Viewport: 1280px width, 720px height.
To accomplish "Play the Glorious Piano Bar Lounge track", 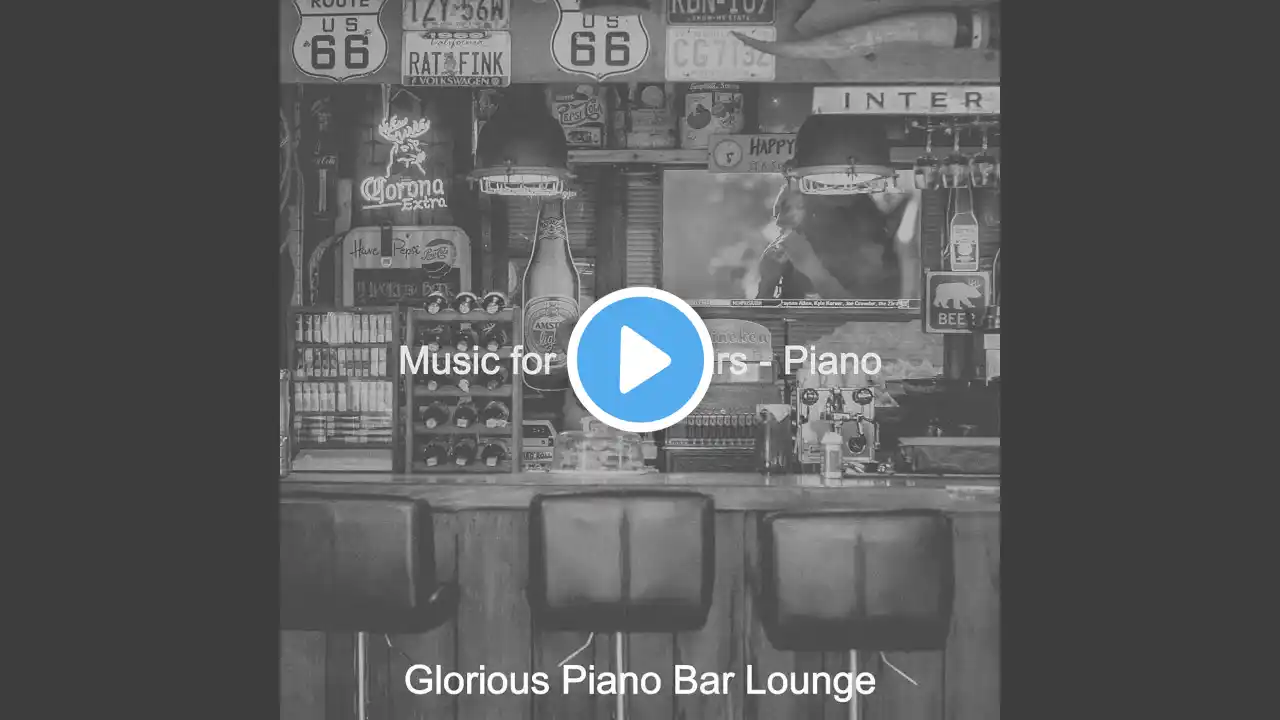I will click(640, 360).
